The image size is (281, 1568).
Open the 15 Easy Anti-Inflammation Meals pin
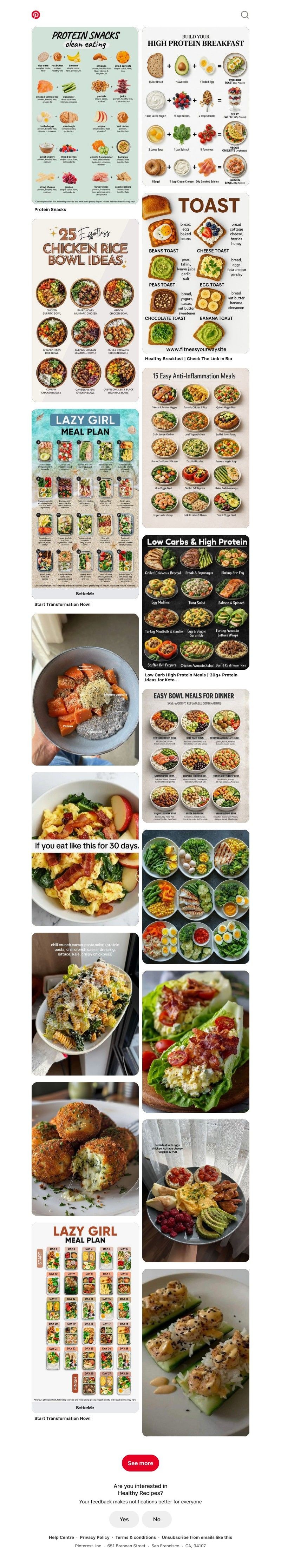coord(196,448)
